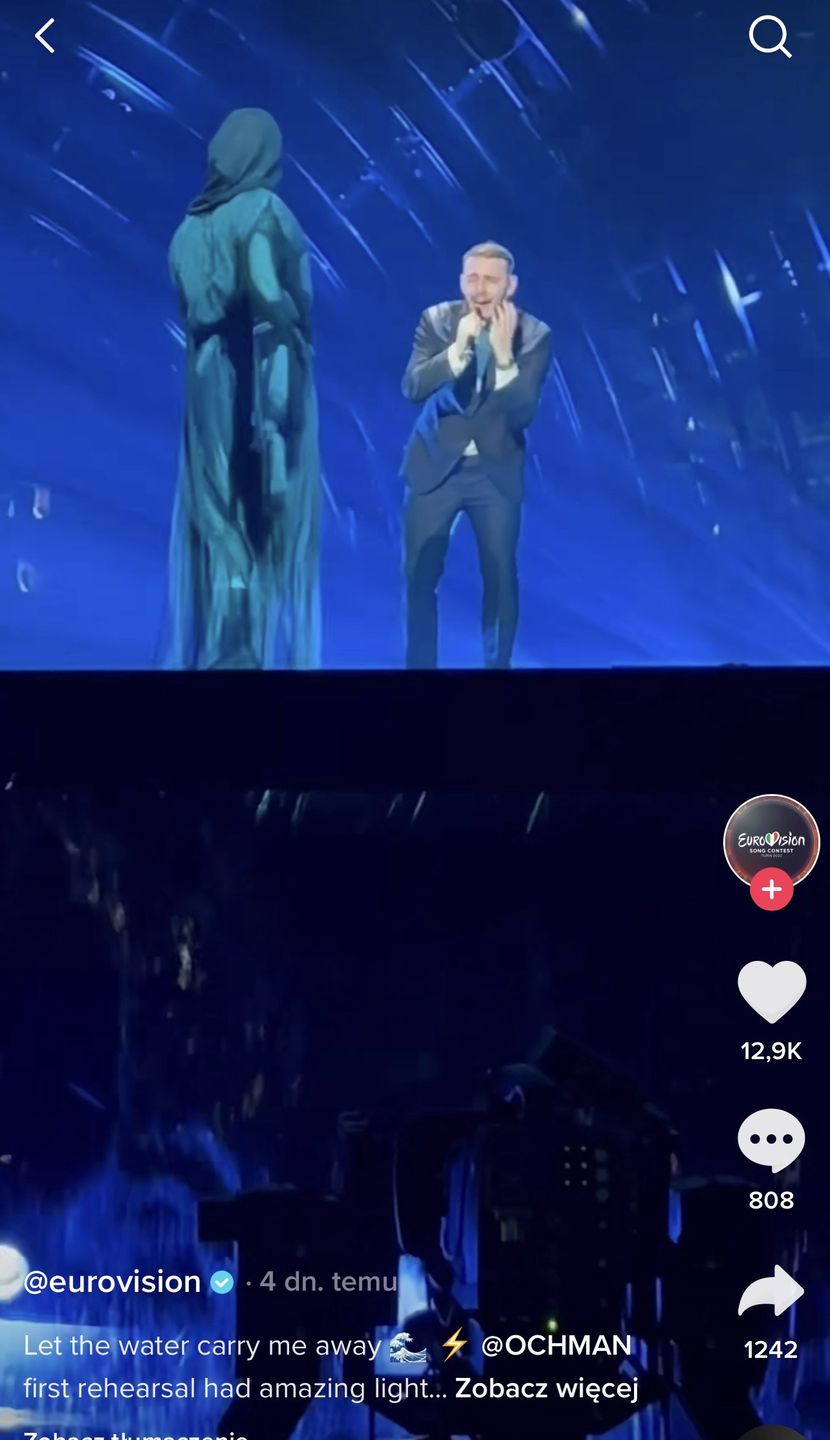Open search with the magnifier icon
This screenshot has width=830, height=1440.
[x=769, y=37]
